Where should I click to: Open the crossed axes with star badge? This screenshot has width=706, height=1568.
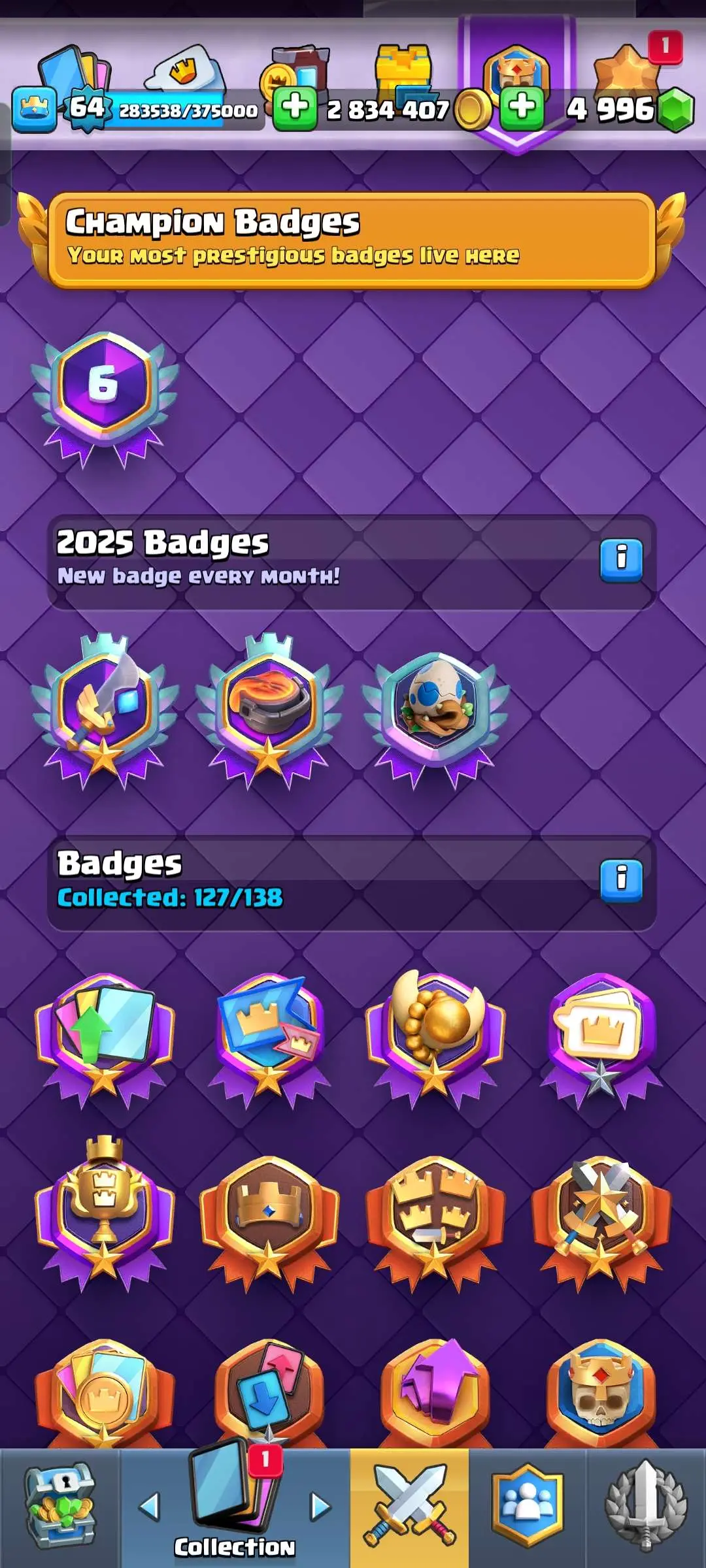coord(601,1215)
